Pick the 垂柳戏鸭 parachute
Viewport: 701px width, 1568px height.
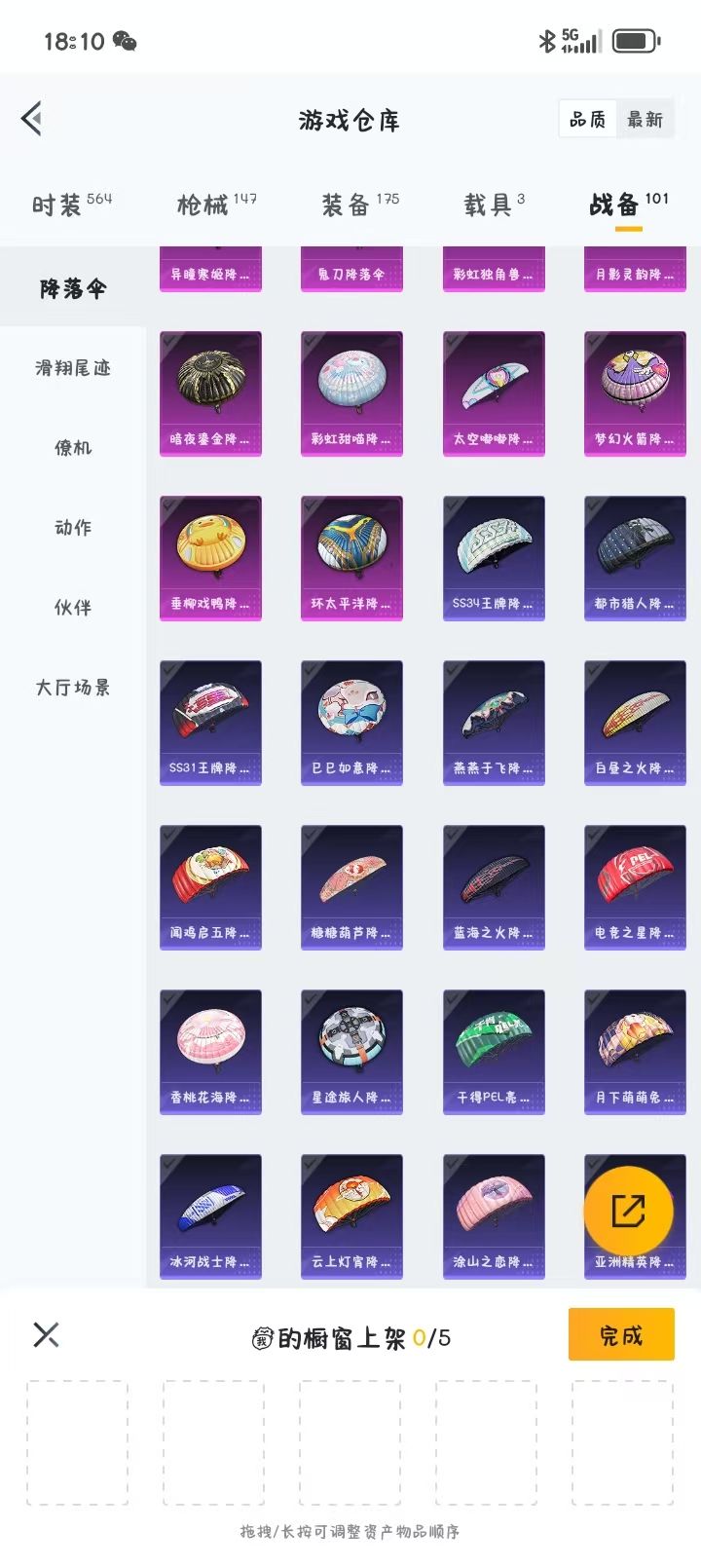(210, 557)
